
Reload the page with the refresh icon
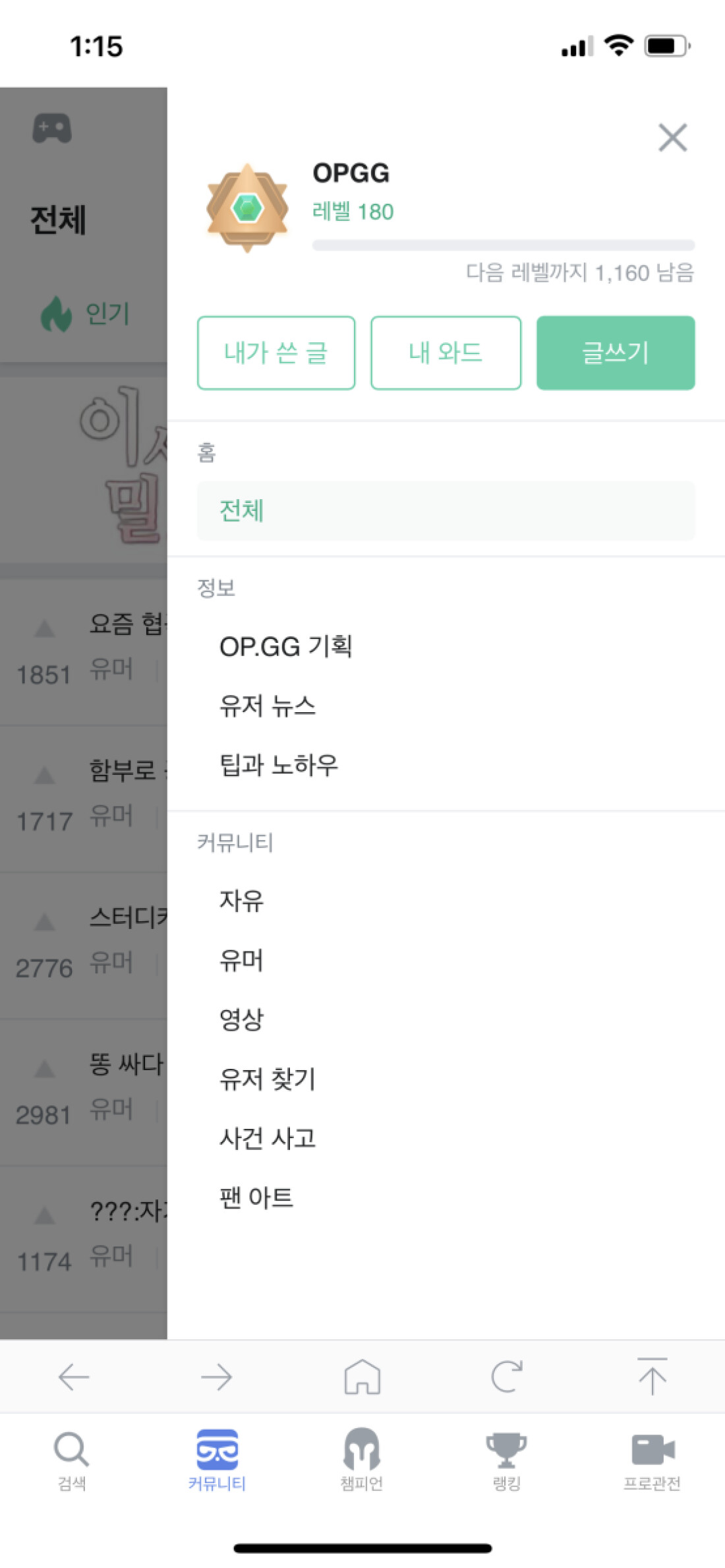coord(507,1377)
